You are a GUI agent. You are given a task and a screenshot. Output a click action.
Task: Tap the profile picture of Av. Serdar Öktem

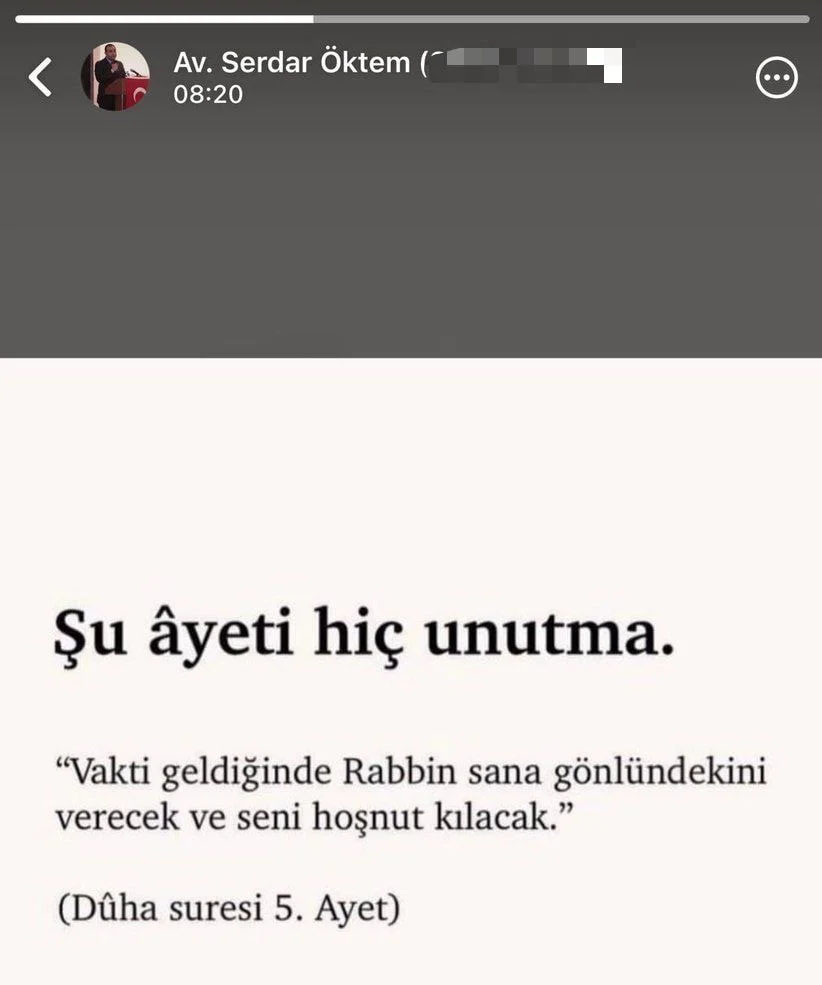pos(115,77)
